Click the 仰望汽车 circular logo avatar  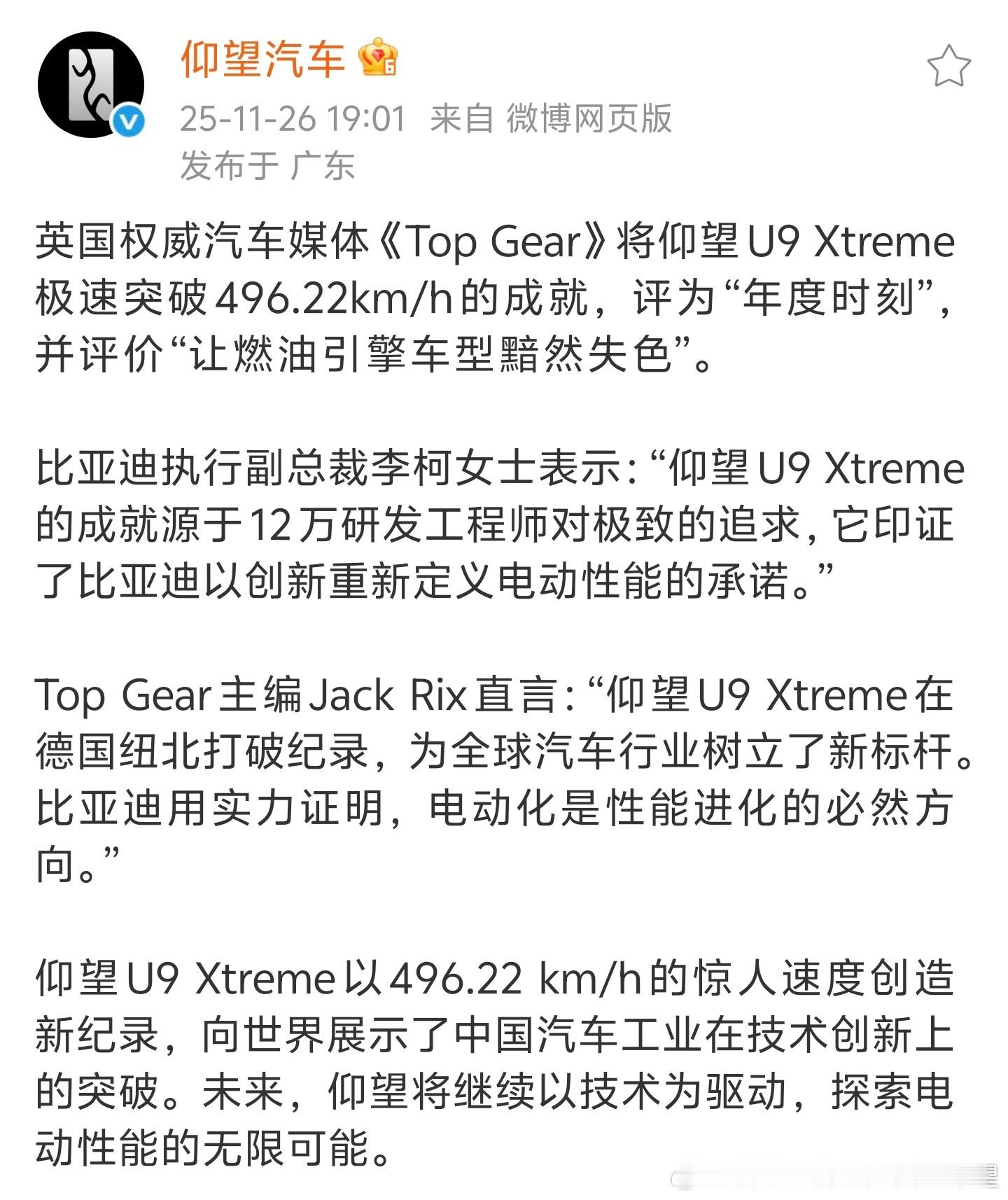92,84
